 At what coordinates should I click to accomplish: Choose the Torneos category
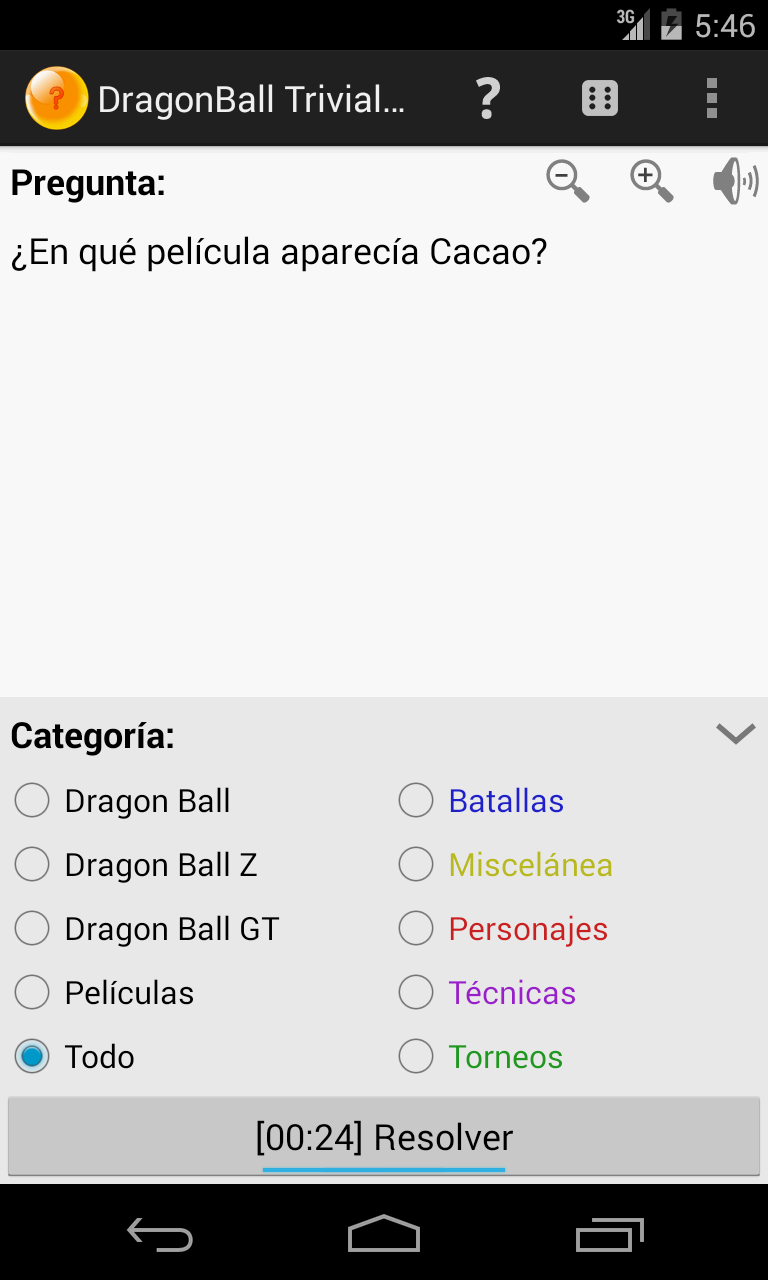coord(480,1057)
